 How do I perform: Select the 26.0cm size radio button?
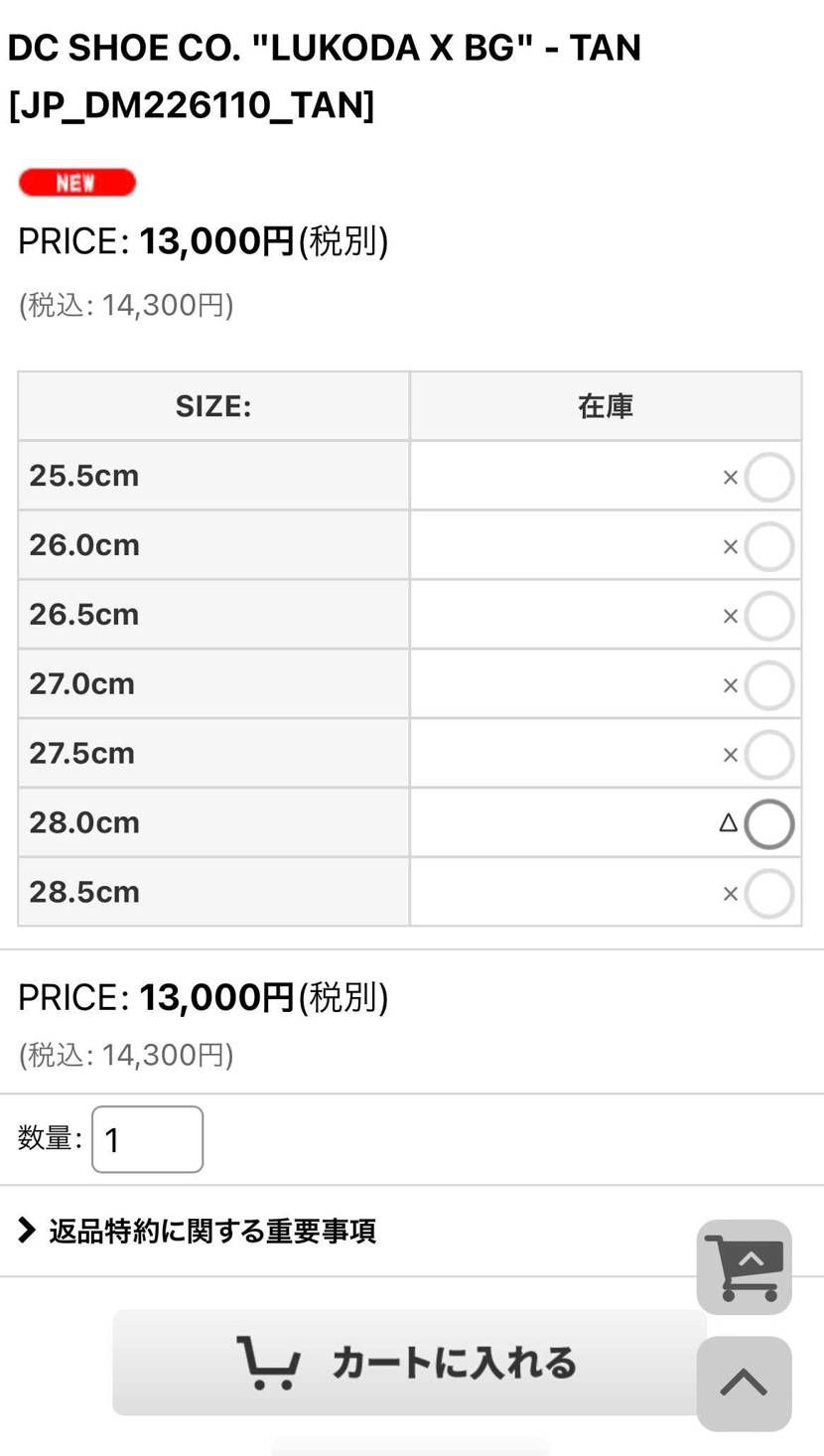tap(770, 545)
